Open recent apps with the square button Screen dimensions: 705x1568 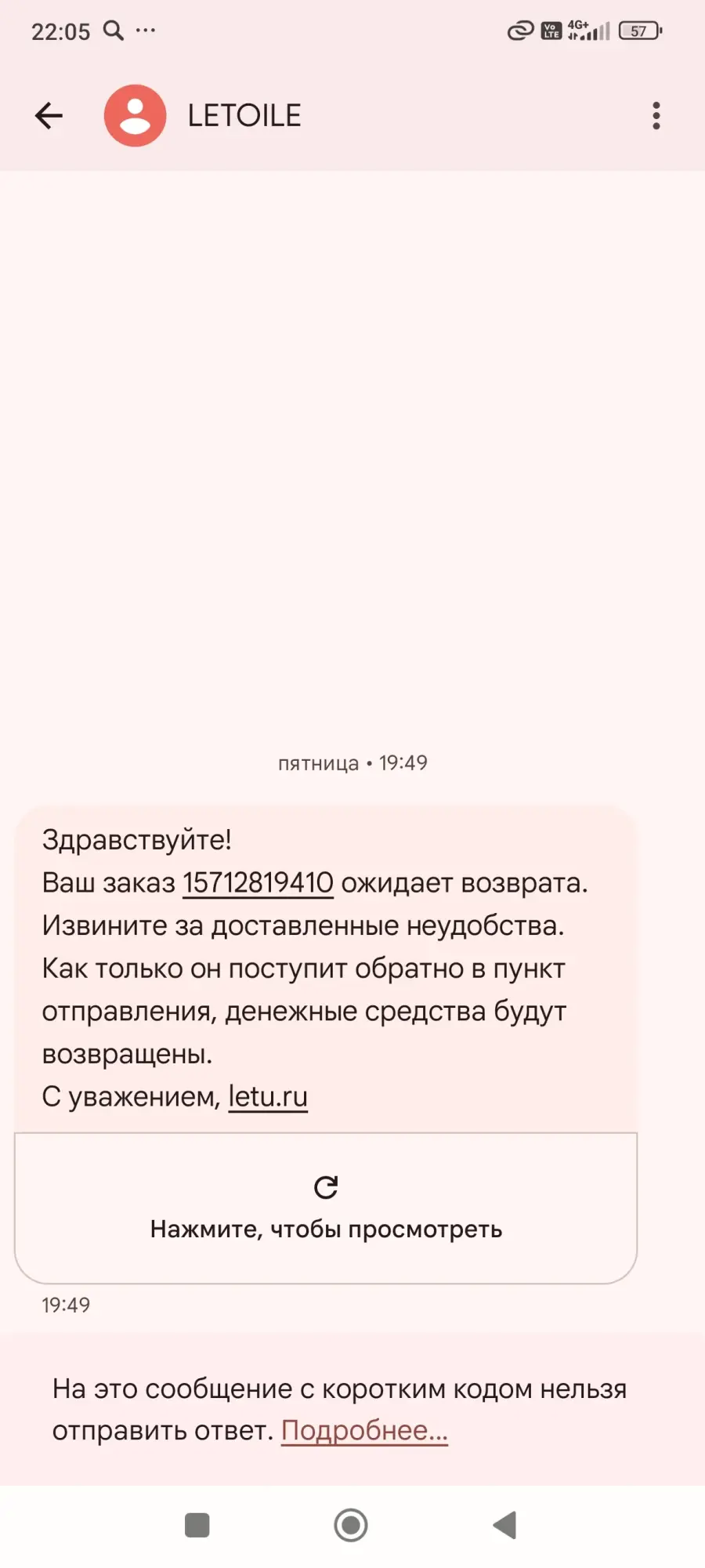[197, 1525]
